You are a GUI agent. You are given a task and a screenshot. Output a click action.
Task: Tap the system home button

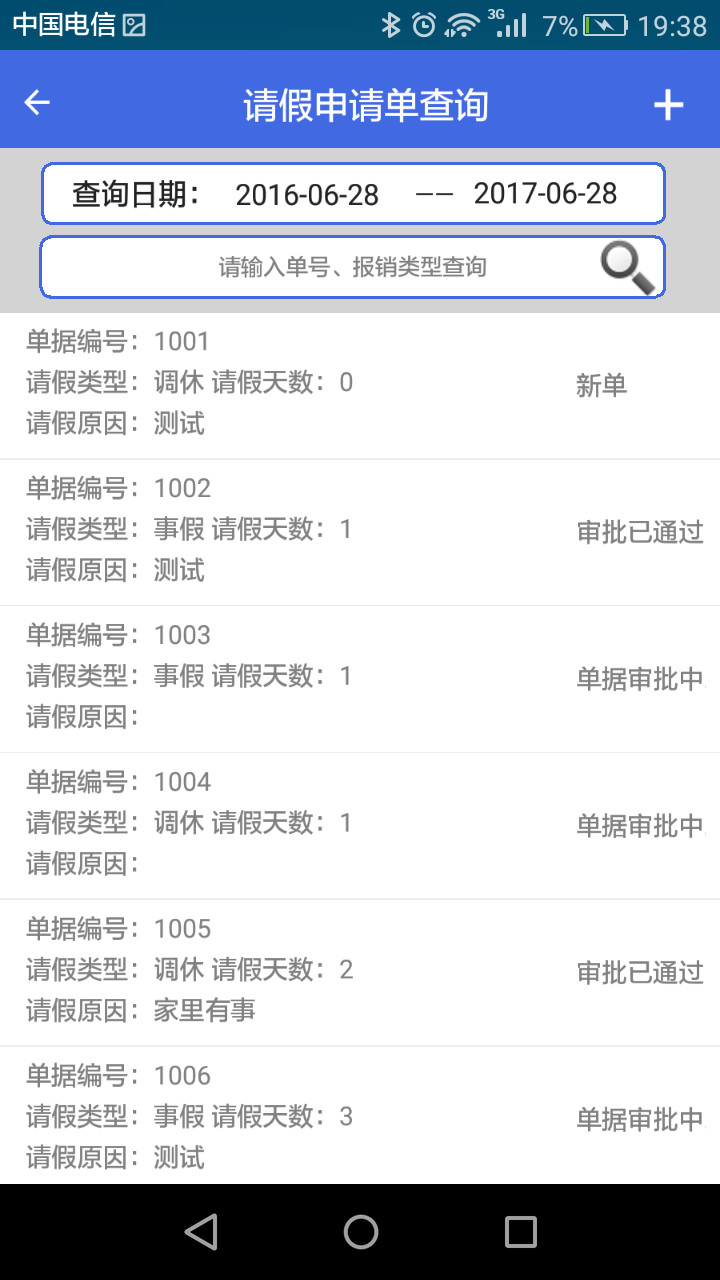[360, 1232]
